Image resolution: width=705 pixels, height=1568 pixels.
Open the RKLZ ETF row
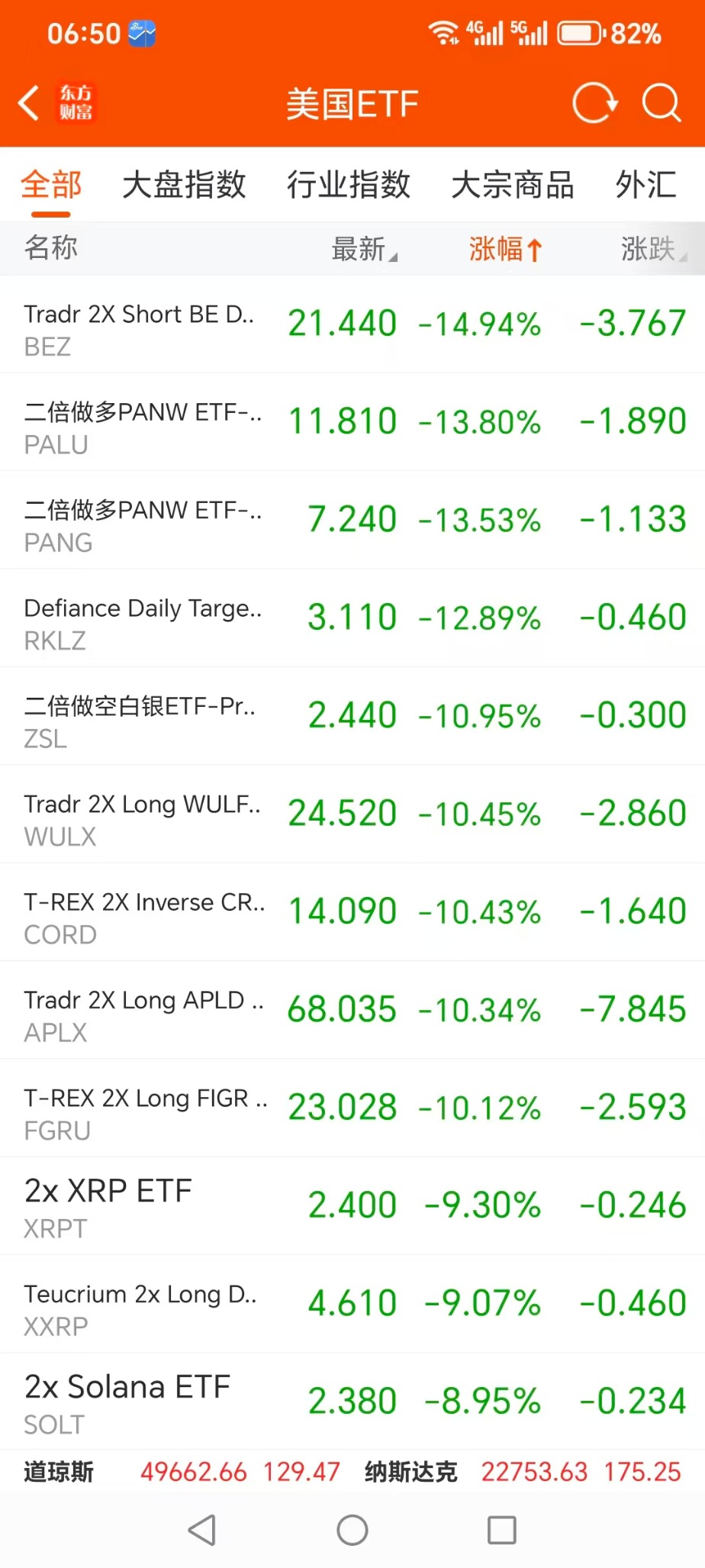click(x=351, y=618)
